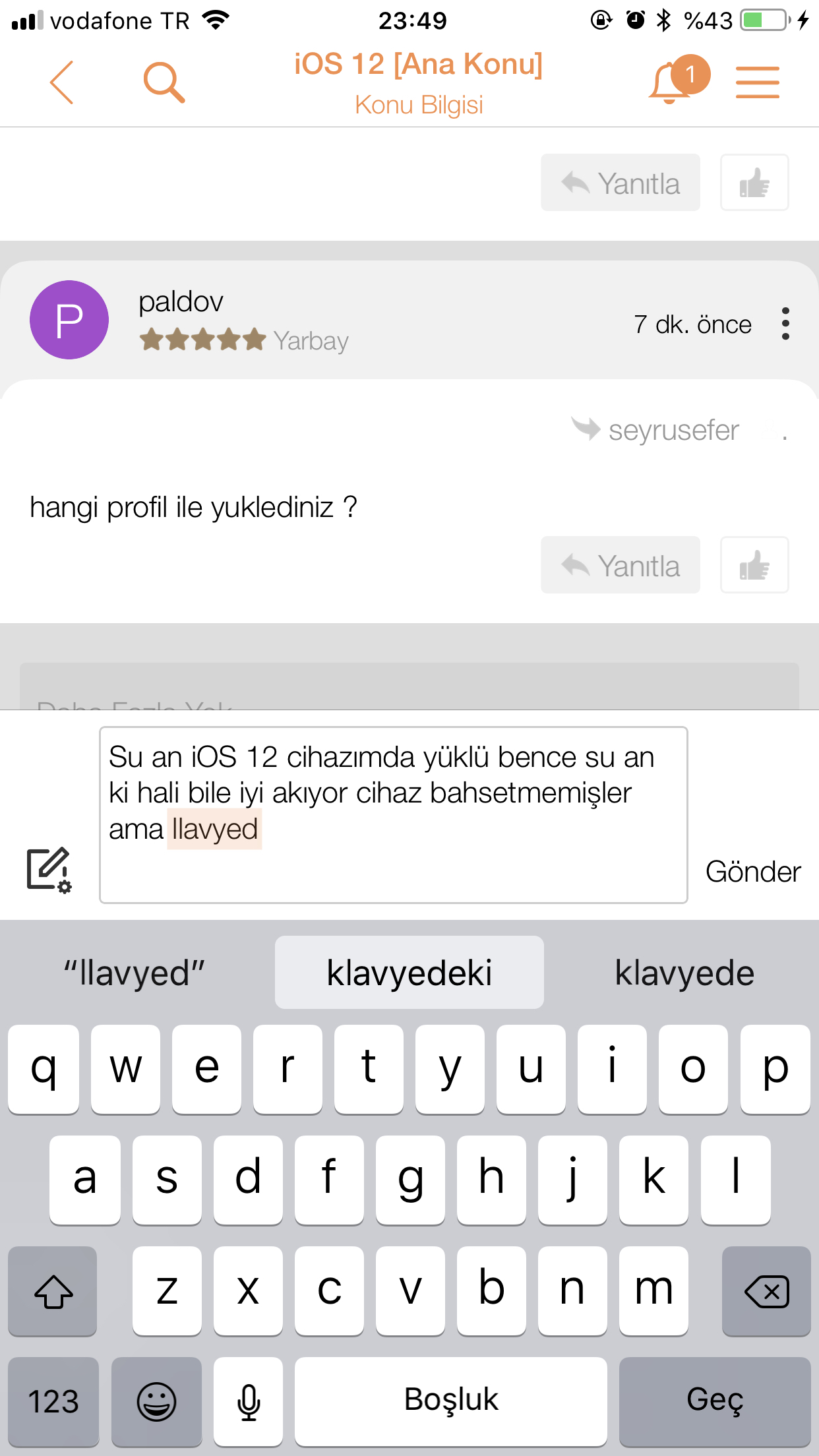Open advanced editor icon beside message box

coord(49,870)
